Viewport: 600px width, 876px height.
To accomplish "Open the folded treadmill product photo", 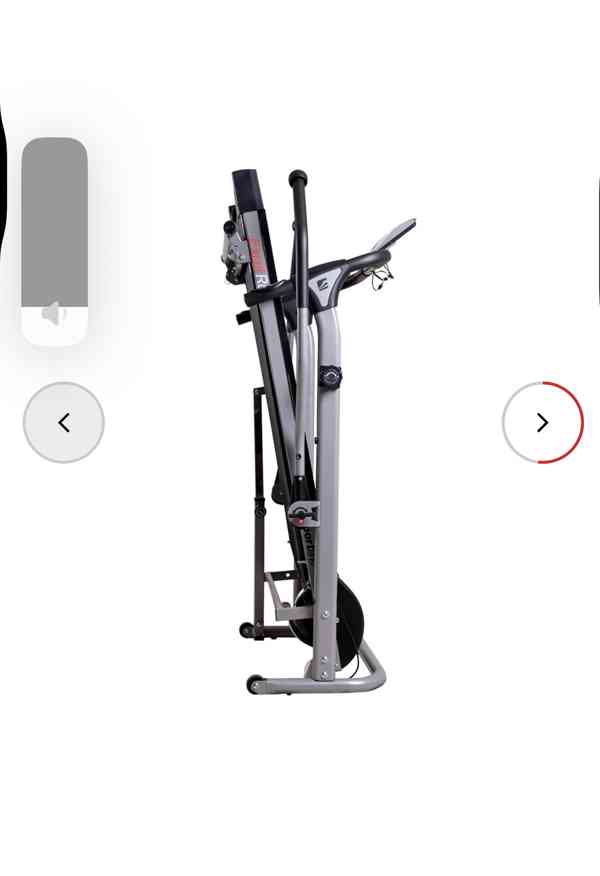I will (315, 430).
